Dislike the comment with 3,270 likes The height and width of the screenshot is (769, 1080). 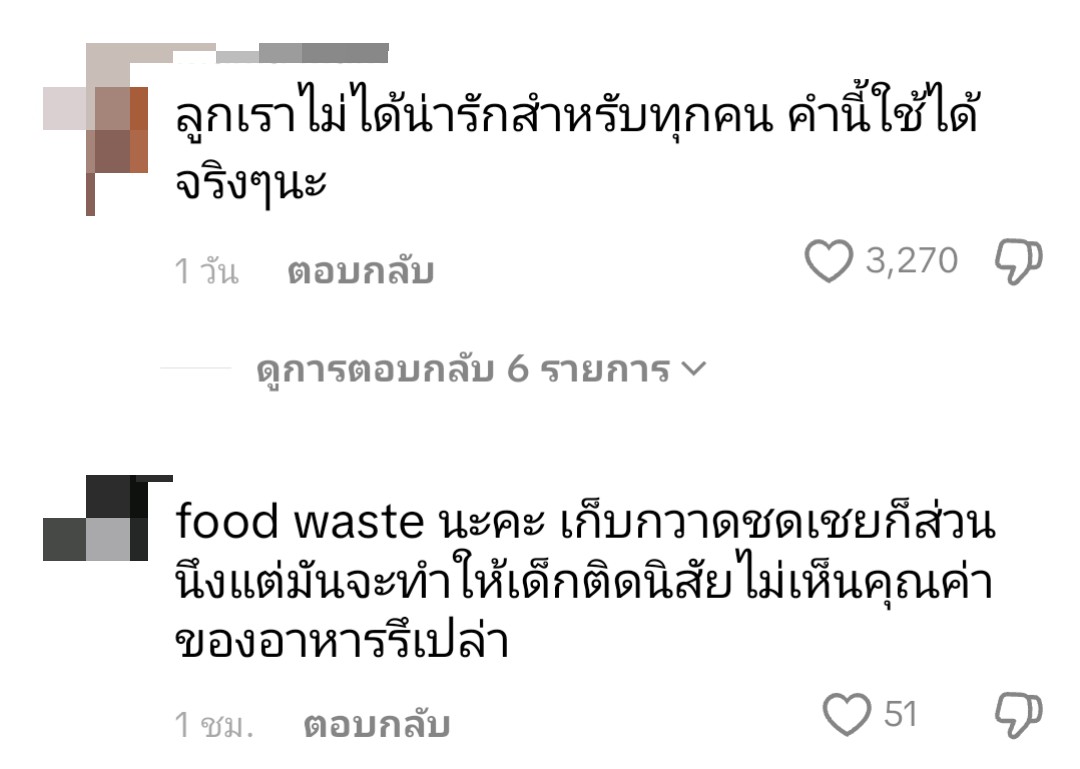pyautogui.click(x=1018, y=262)
